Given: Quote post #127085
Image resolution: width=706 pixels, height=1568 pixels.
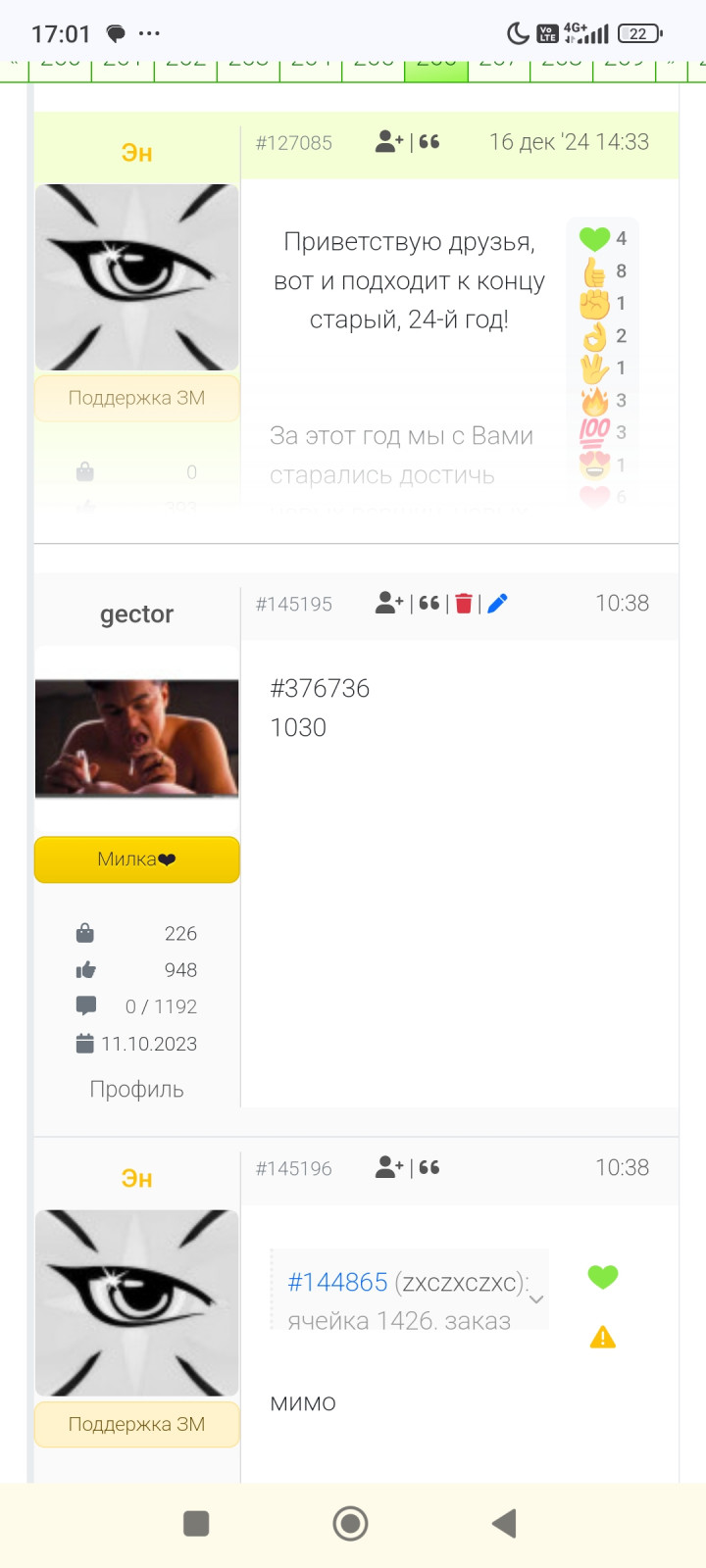Looking at the screenshot, I should pos(429,142).
